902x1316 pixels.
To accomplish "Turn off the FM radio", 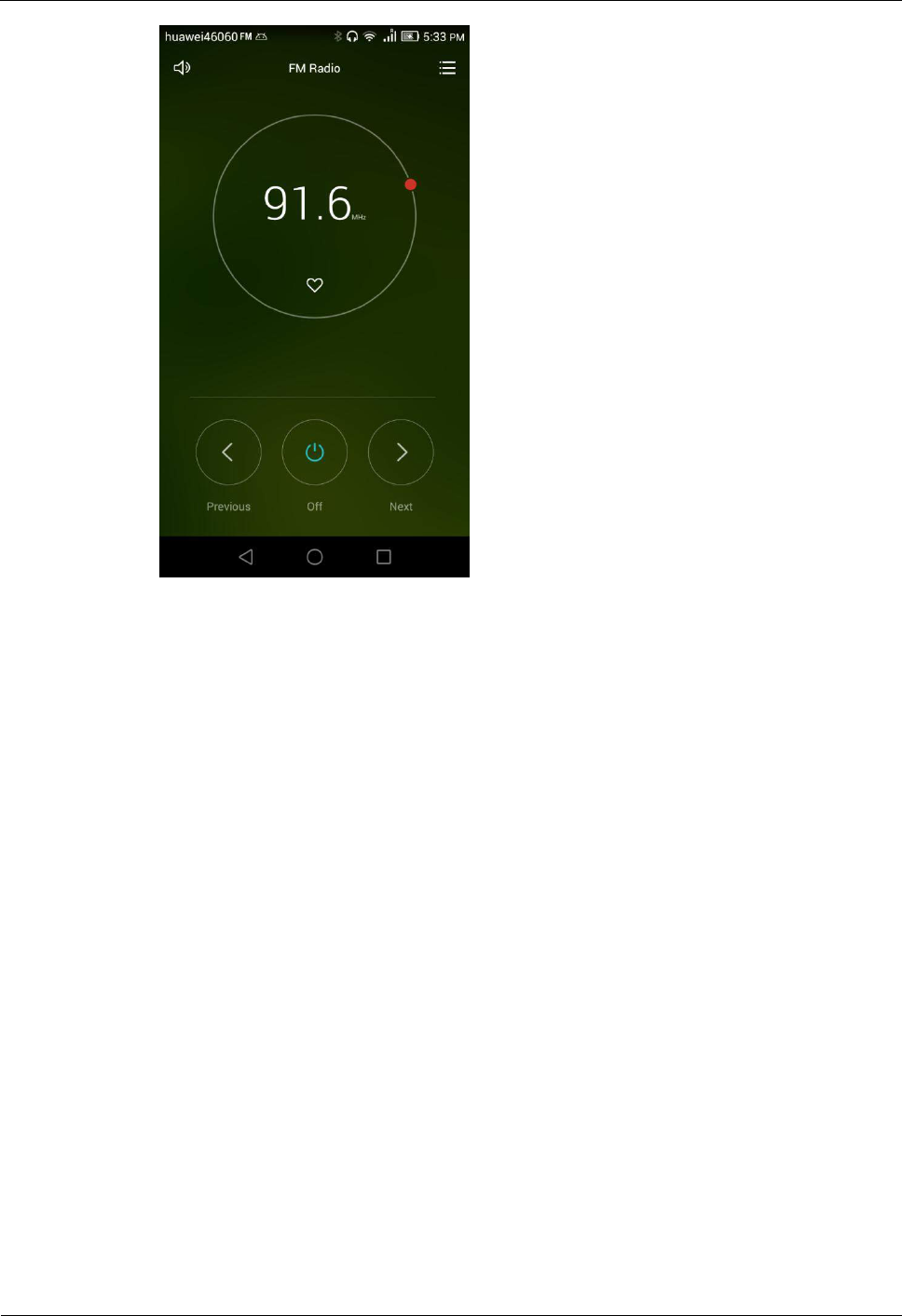I will coord(315,453).
